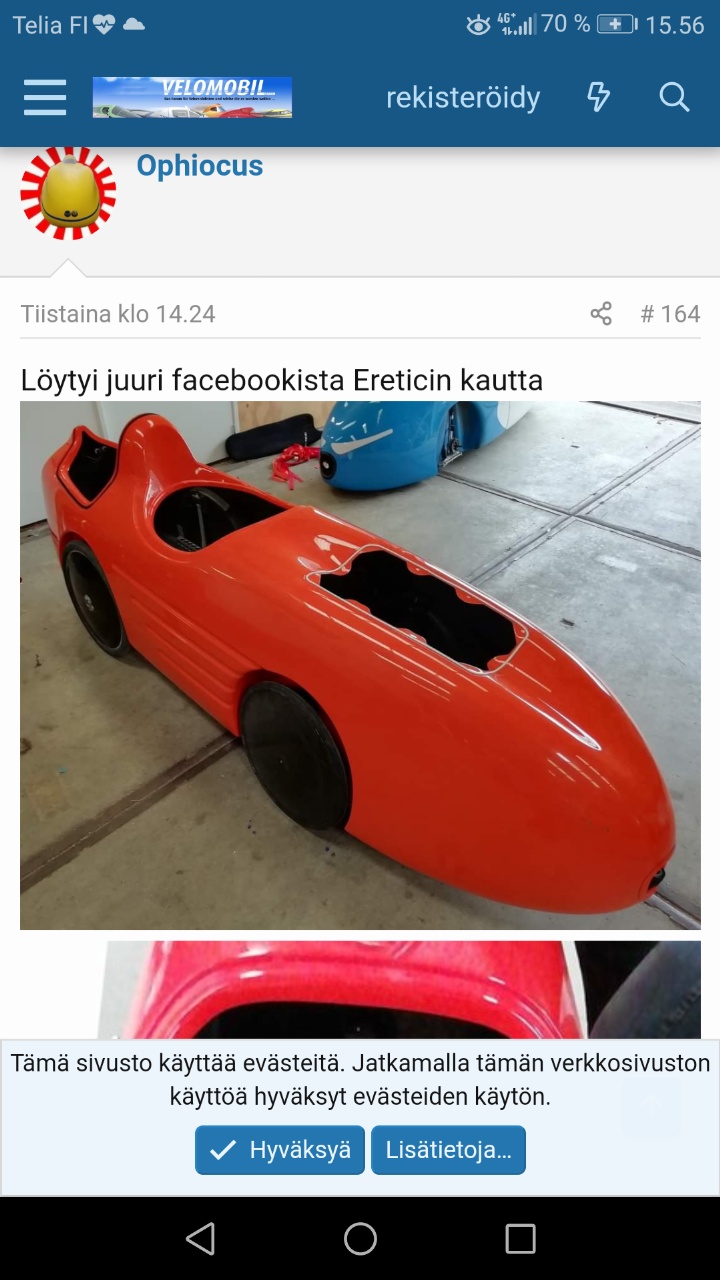Open the lightning bolt what's new icon
The height and width of the screenshot is (1280, 720).
pos(598,98)
